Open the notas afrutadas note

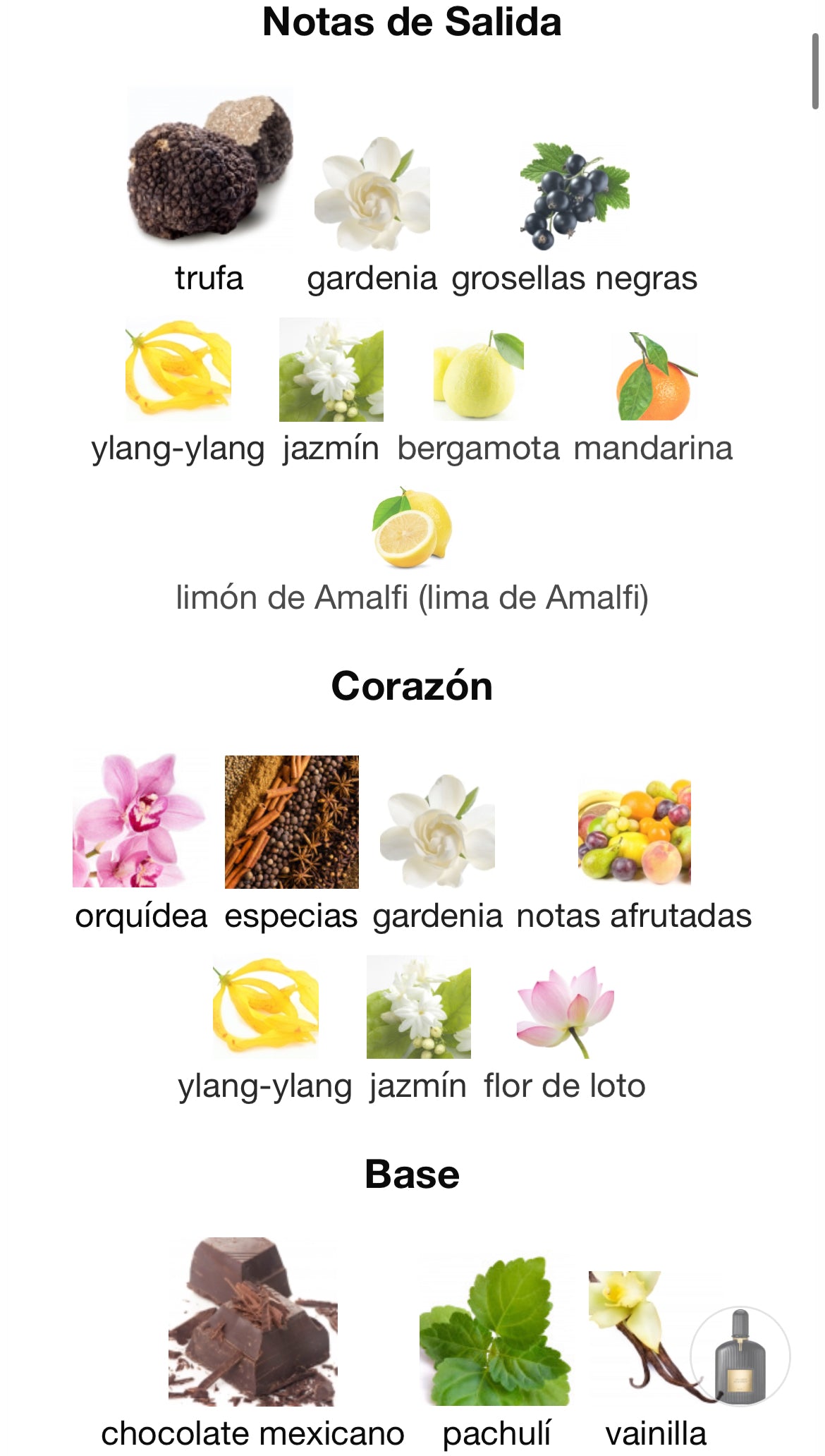(x=634, y=831)
